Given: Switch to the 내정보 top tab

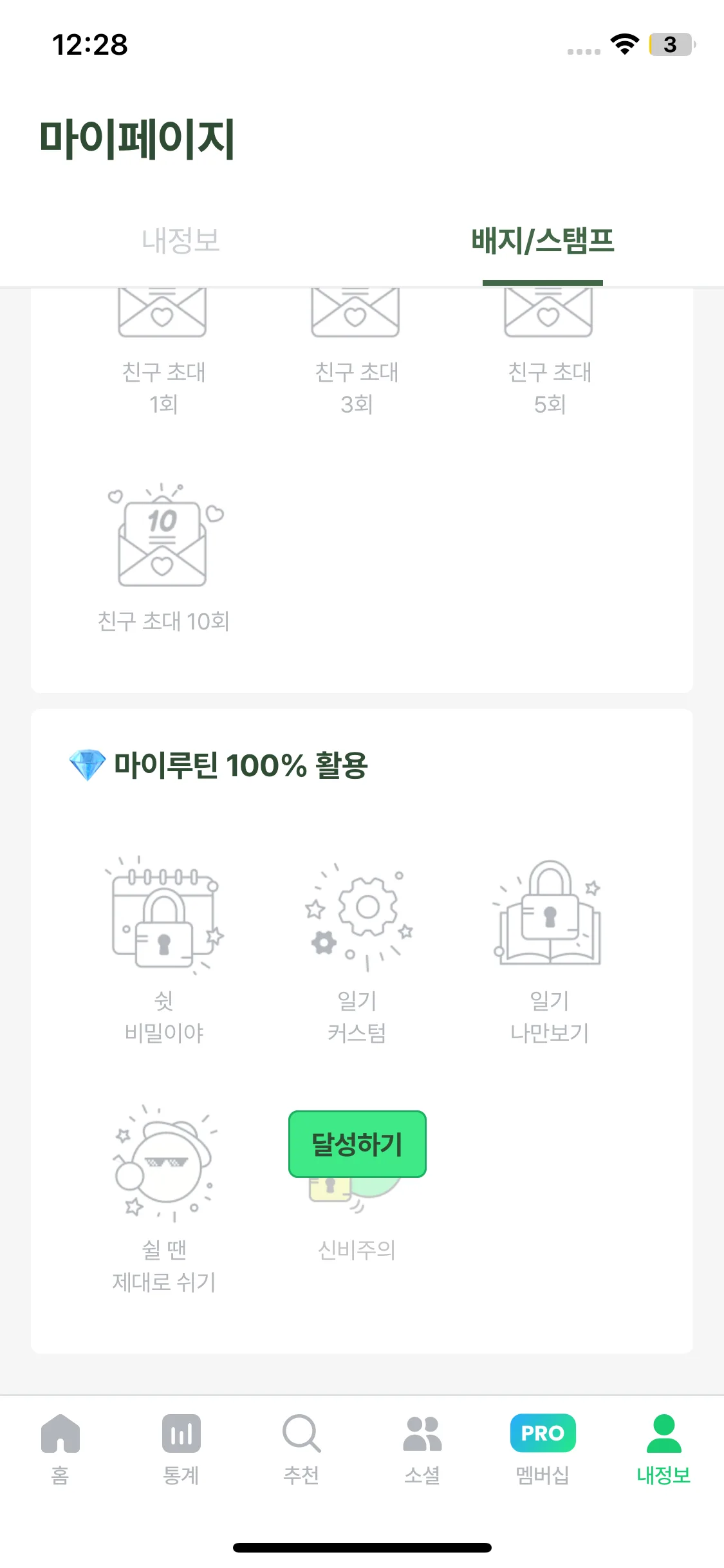Looking at the screenshot, I should tap(181, 241).
